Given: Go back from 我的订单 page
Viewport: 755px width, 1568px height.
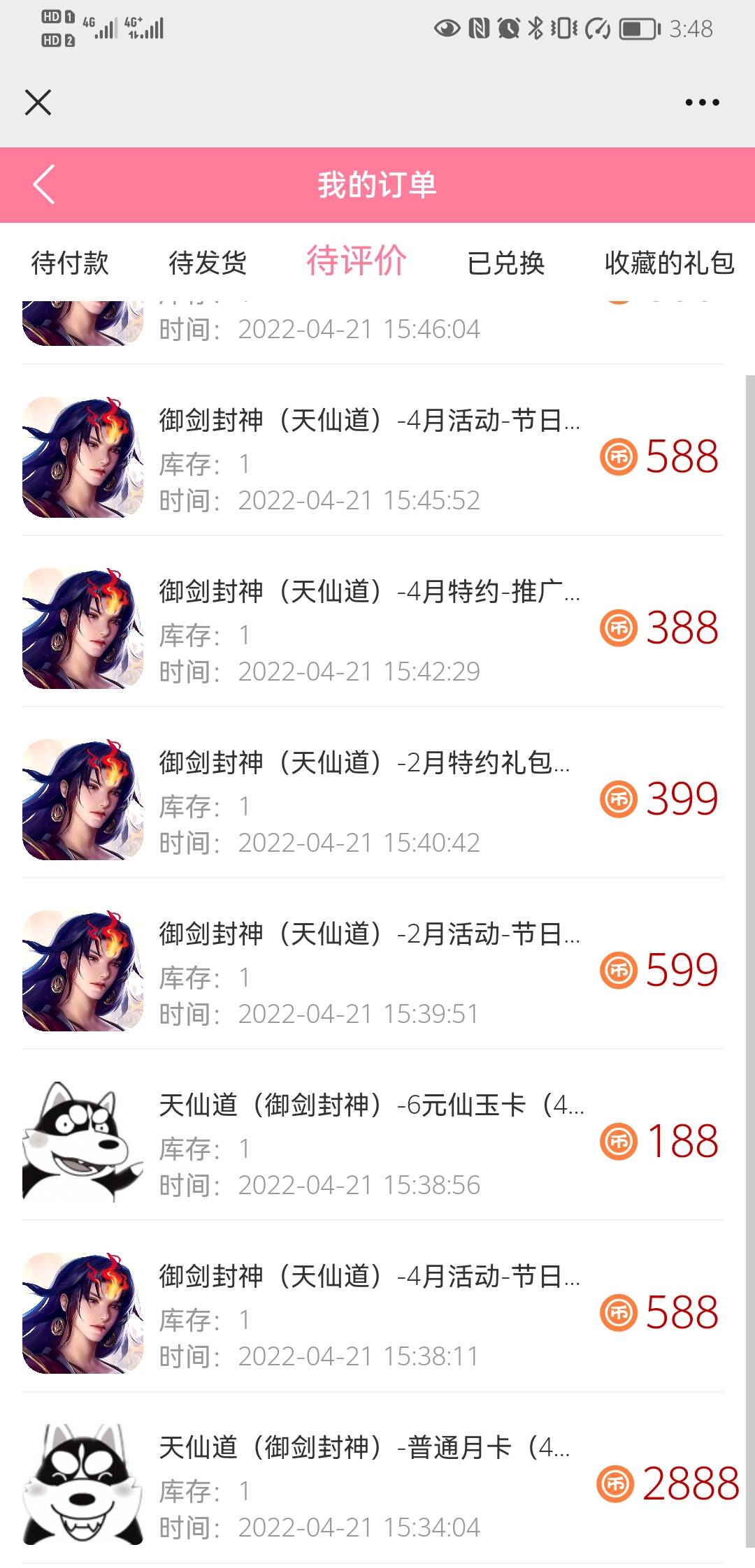Looking at the screenshot, I should pos(43,185).
